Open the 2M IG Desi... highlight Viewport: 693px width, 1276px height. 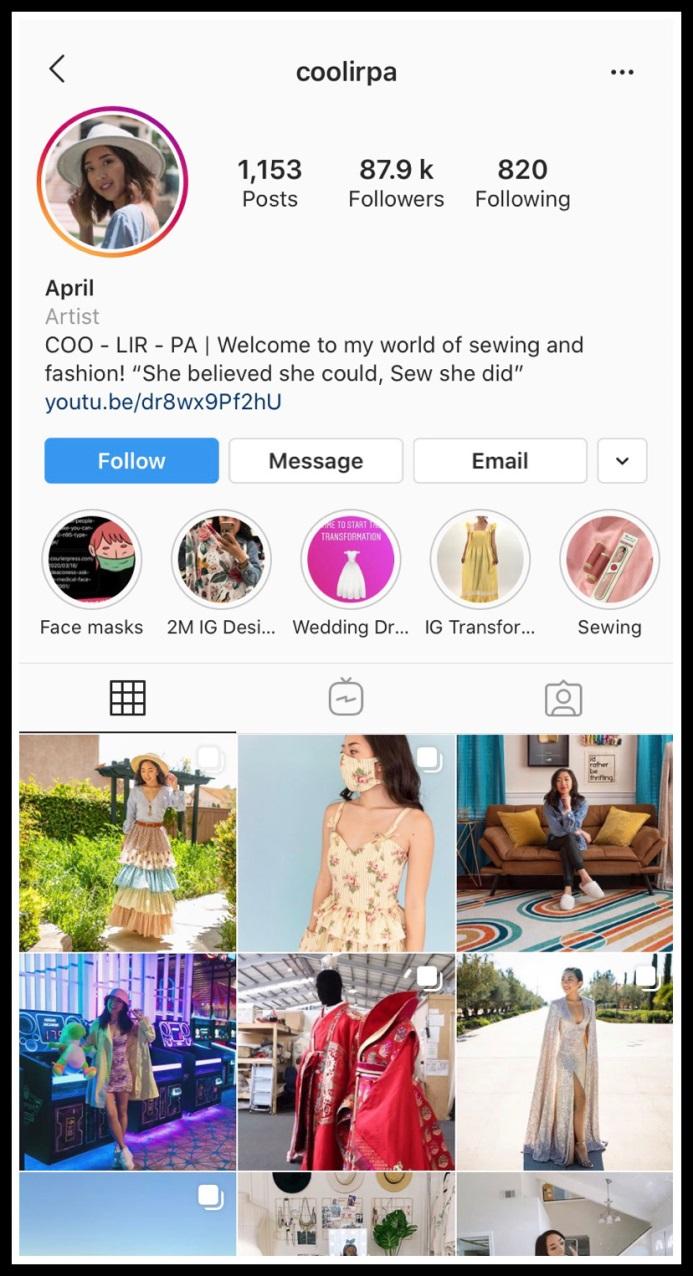(x=221, y=560)
